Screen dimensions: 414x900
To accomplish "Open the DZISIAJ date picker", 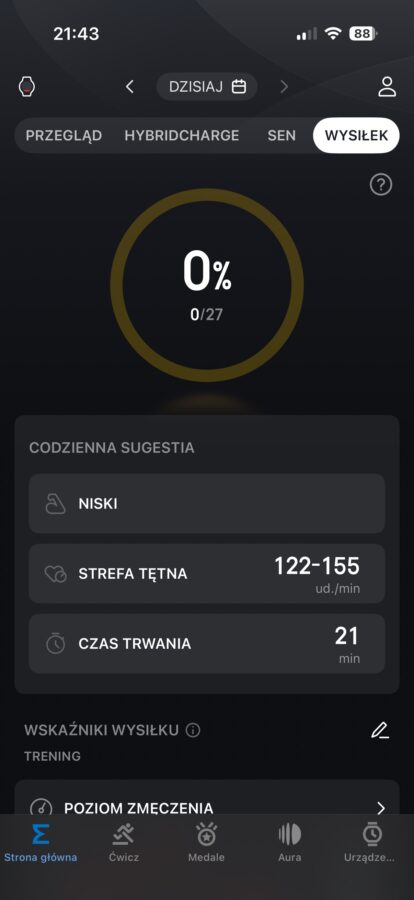I will [207, 87].
